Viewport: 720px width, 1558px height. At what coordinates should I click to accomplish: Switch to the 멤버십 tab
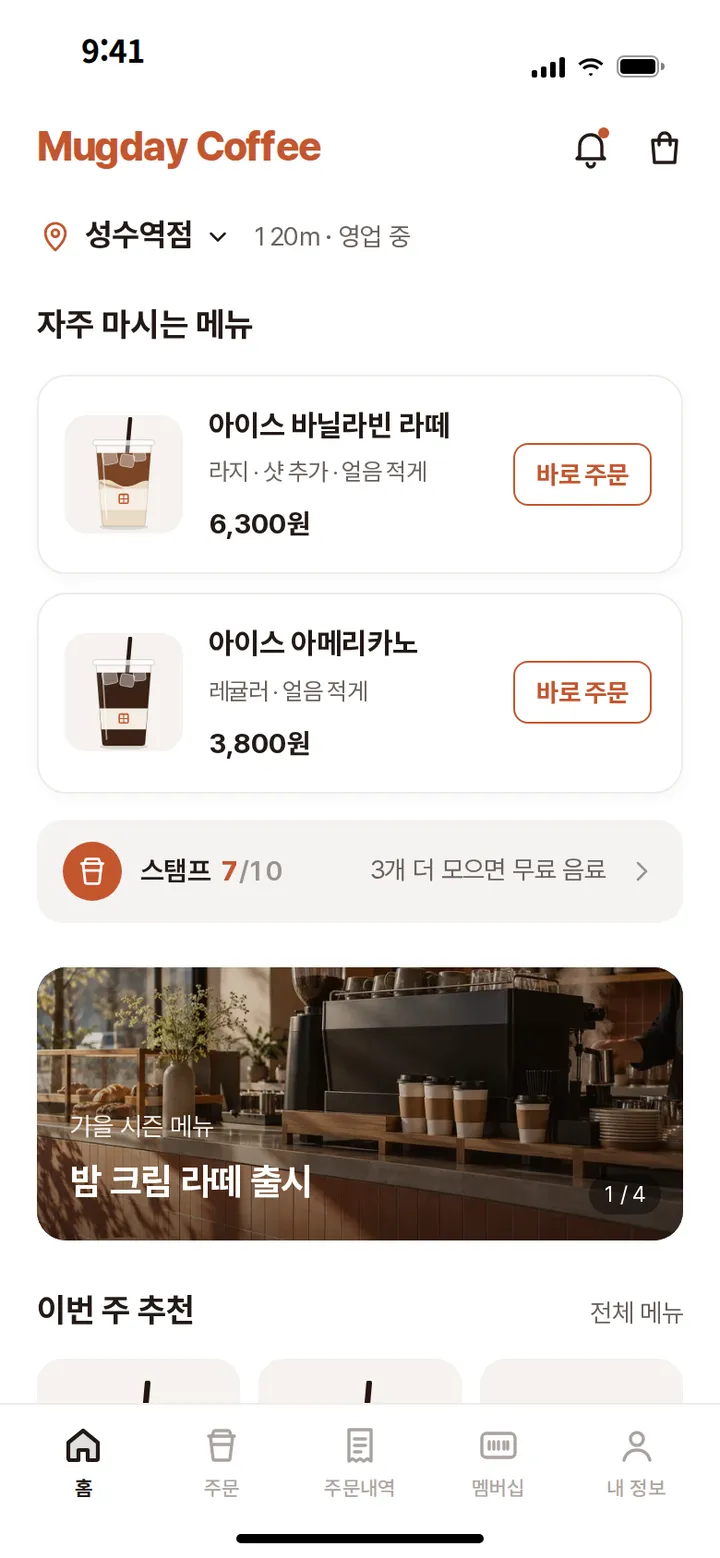coord(498,1461)
